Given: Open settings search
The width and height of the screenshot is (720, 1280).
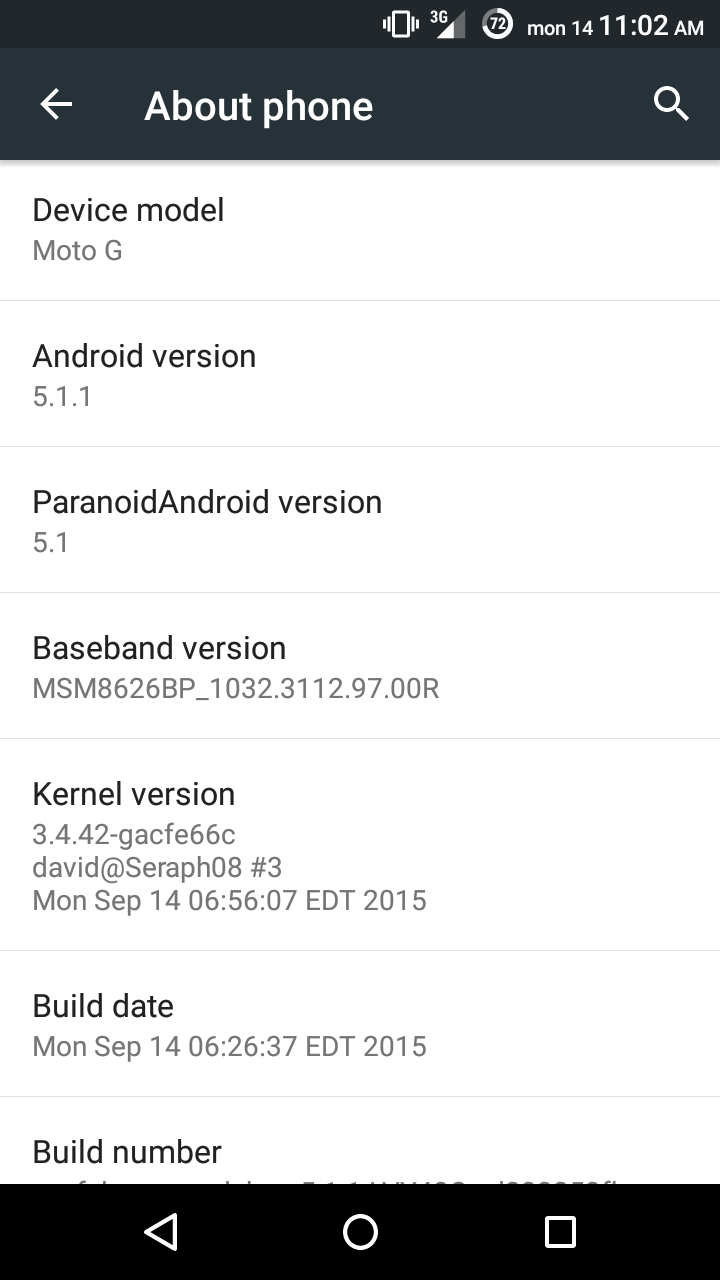Looking at the screenshot, I should 671,104.
